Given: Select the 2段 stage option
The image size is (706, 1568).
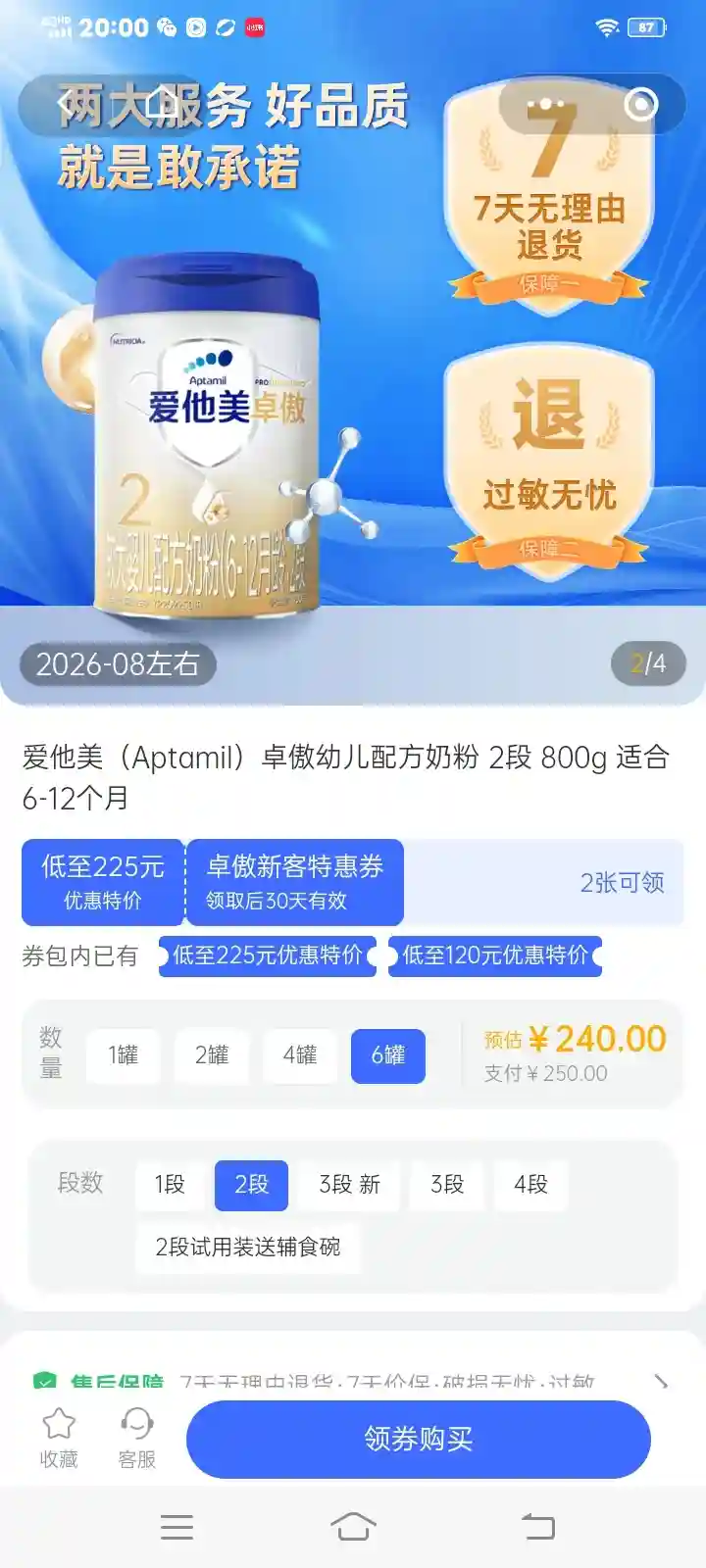Looking at the screenshot, I should [x=251, y=1185].
